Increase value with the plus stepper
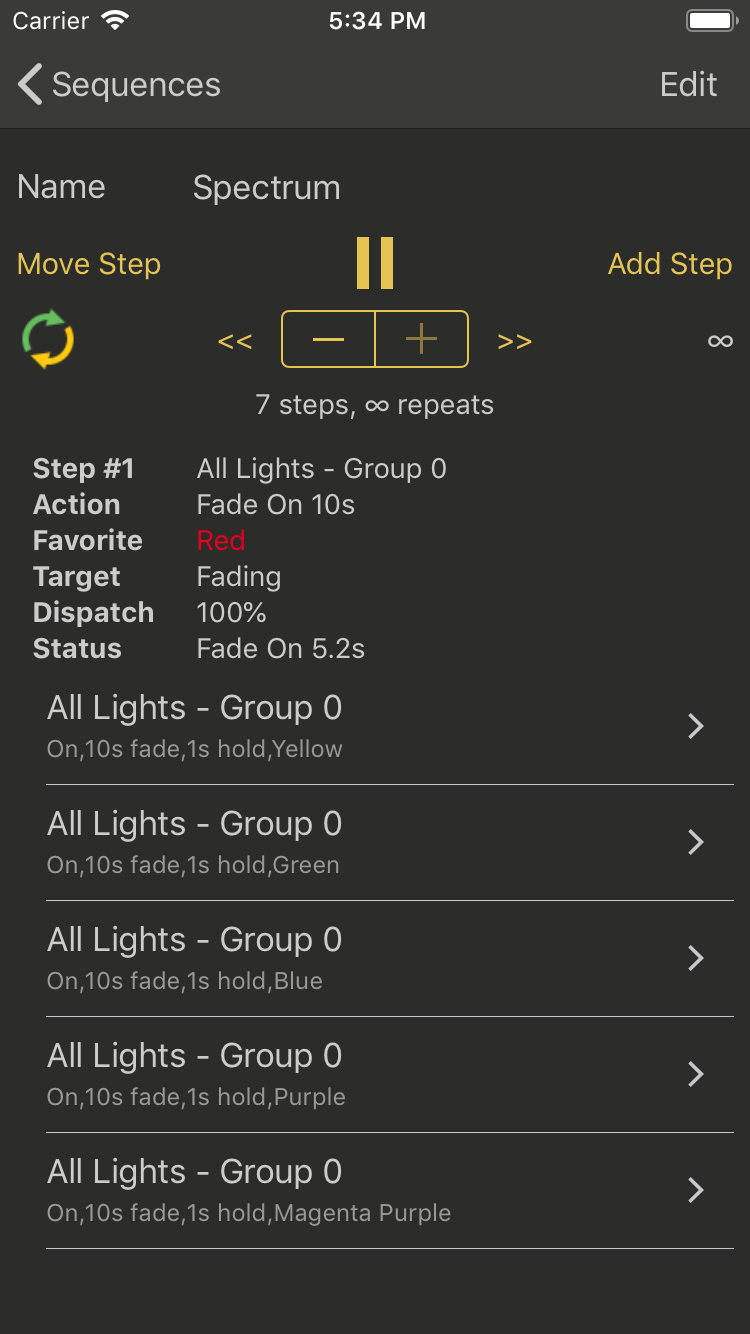The height and width of the screenshot is (1334, 750). [421, 339]
